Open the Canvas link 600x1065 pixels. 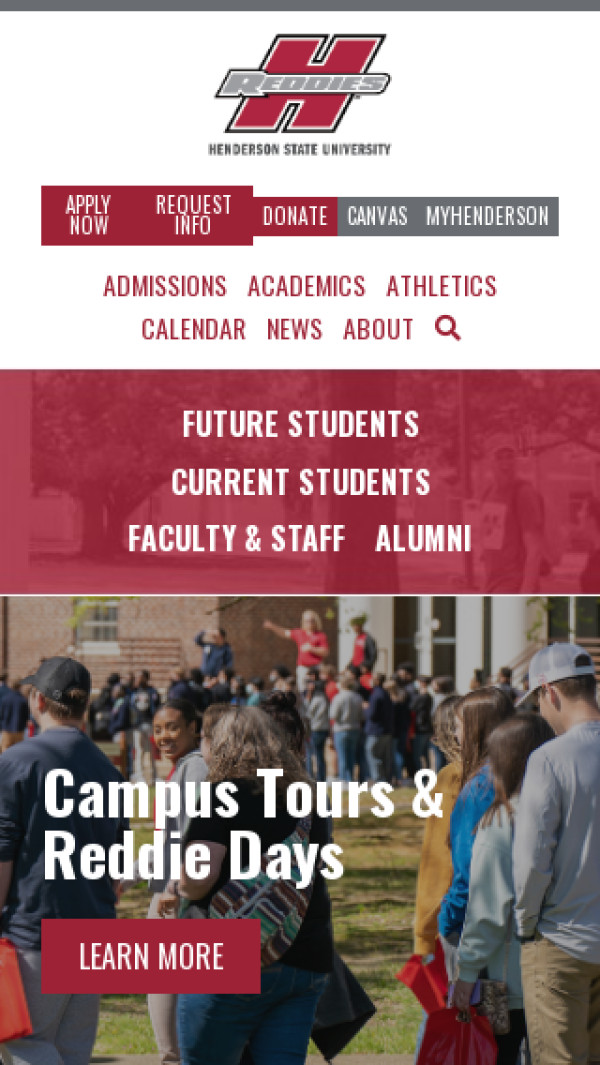click(377, 216)
